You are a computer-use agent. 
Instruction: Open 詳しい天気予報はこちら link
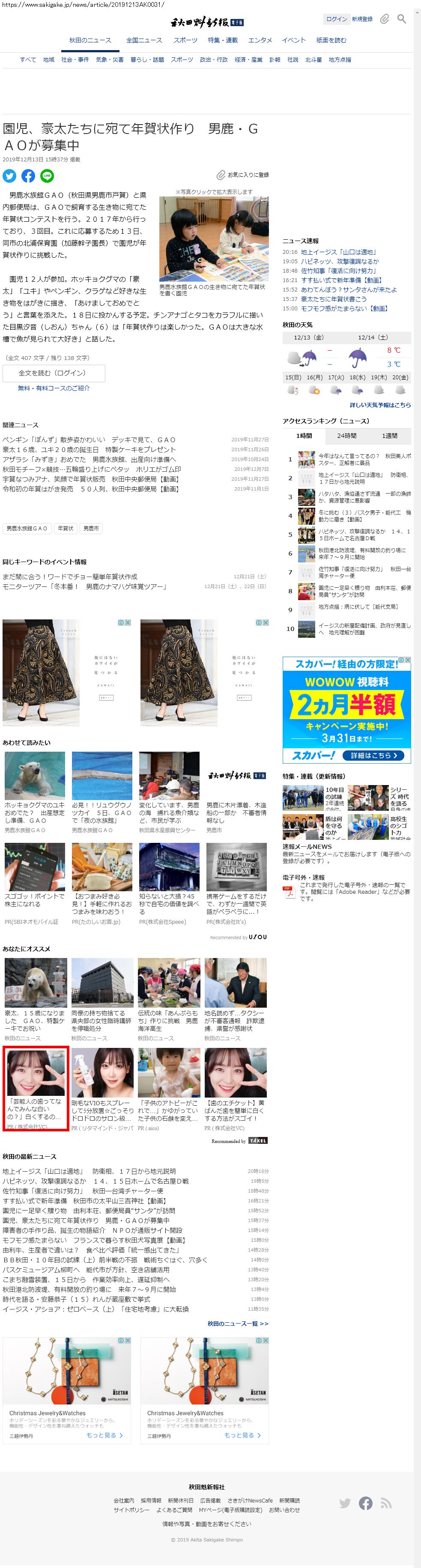coord(379,405)
